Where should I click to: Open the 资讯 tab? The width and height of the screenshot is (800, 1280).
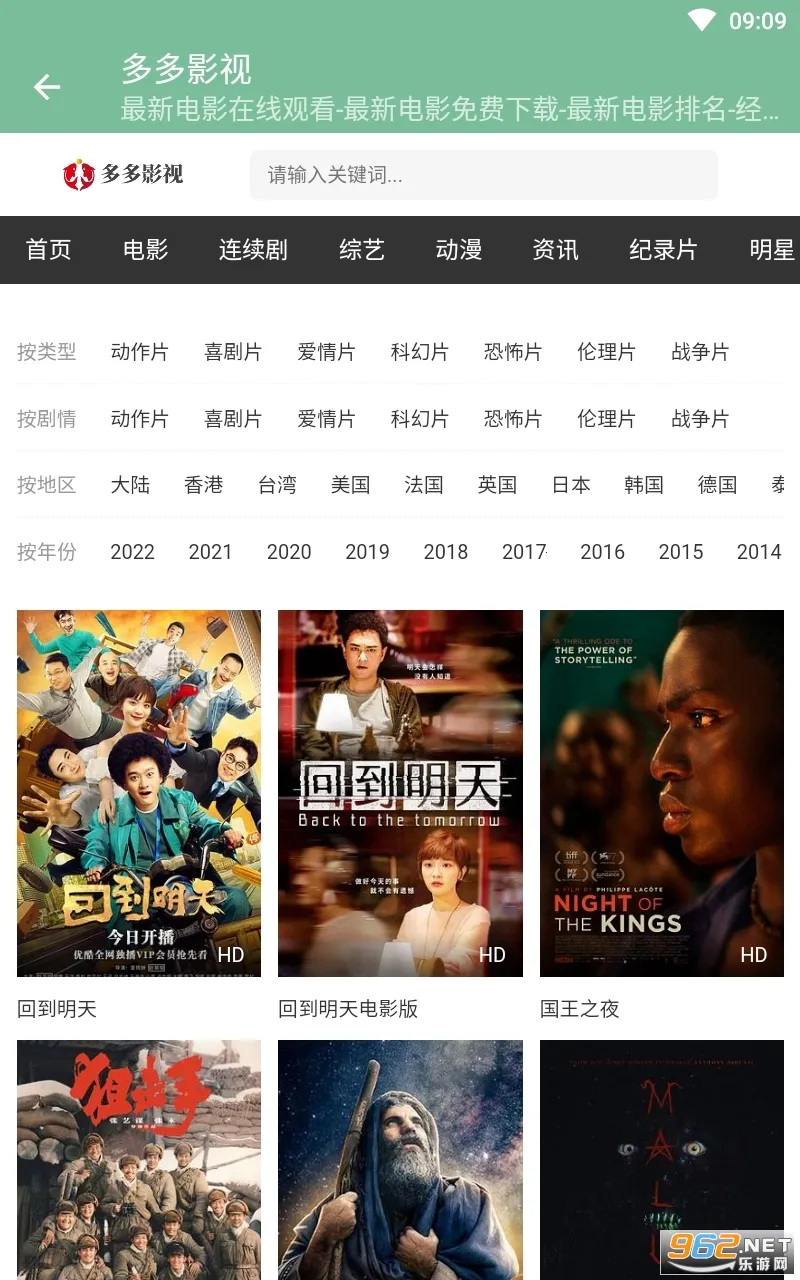tap(555, 250)
